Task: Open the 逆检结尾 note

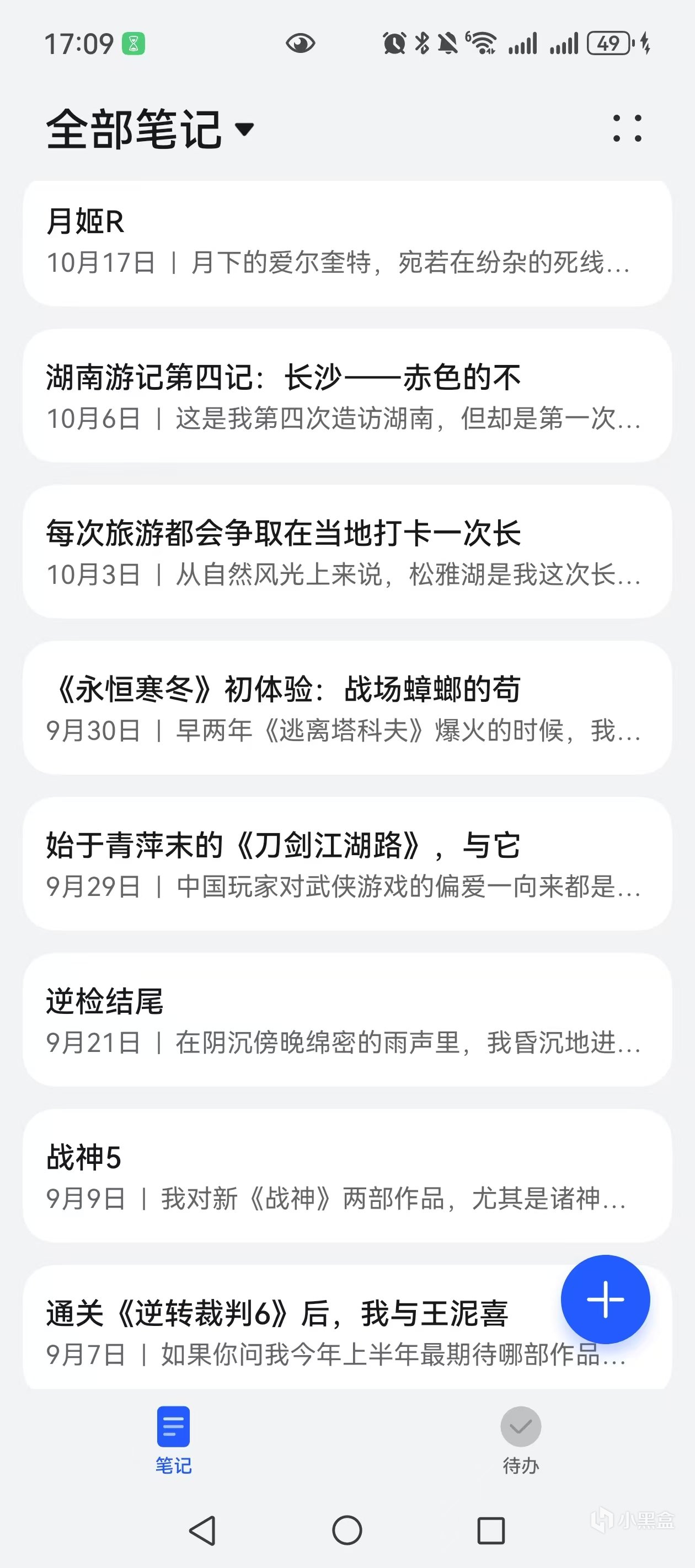Action: pos(347,1020)
